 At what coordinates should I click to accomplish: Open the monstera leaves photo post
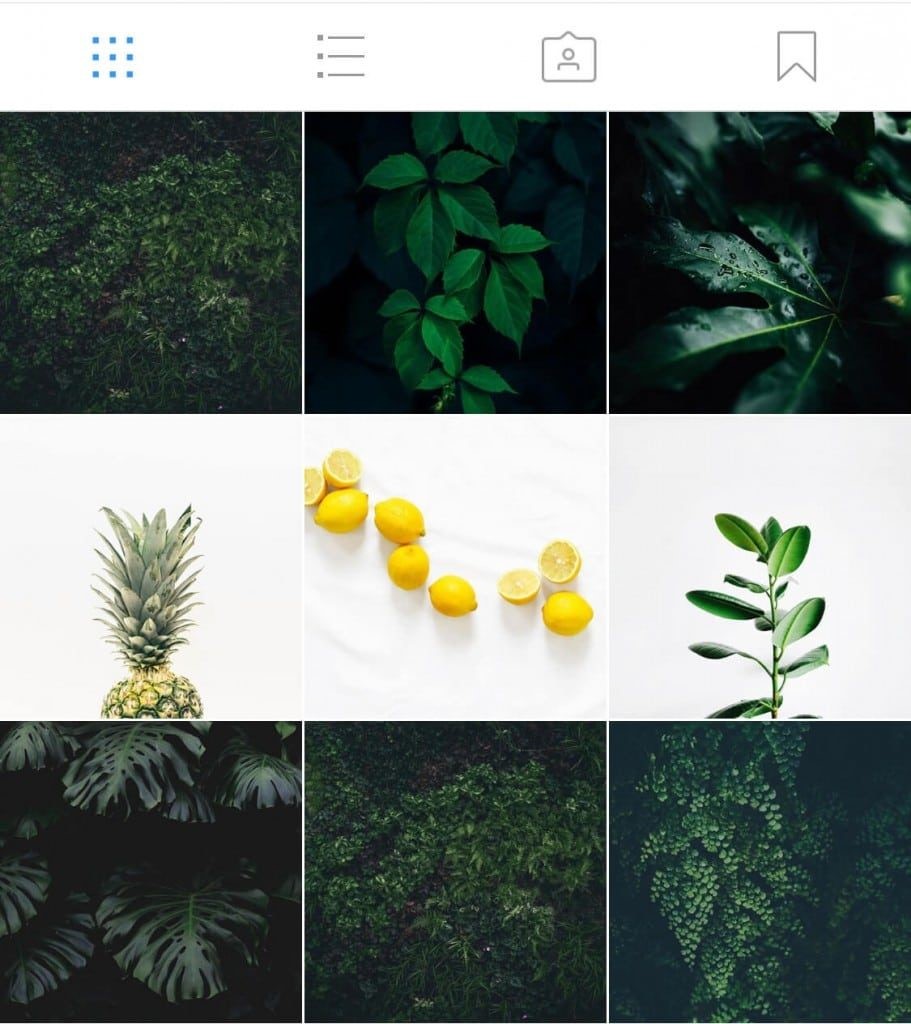[150, 870]
